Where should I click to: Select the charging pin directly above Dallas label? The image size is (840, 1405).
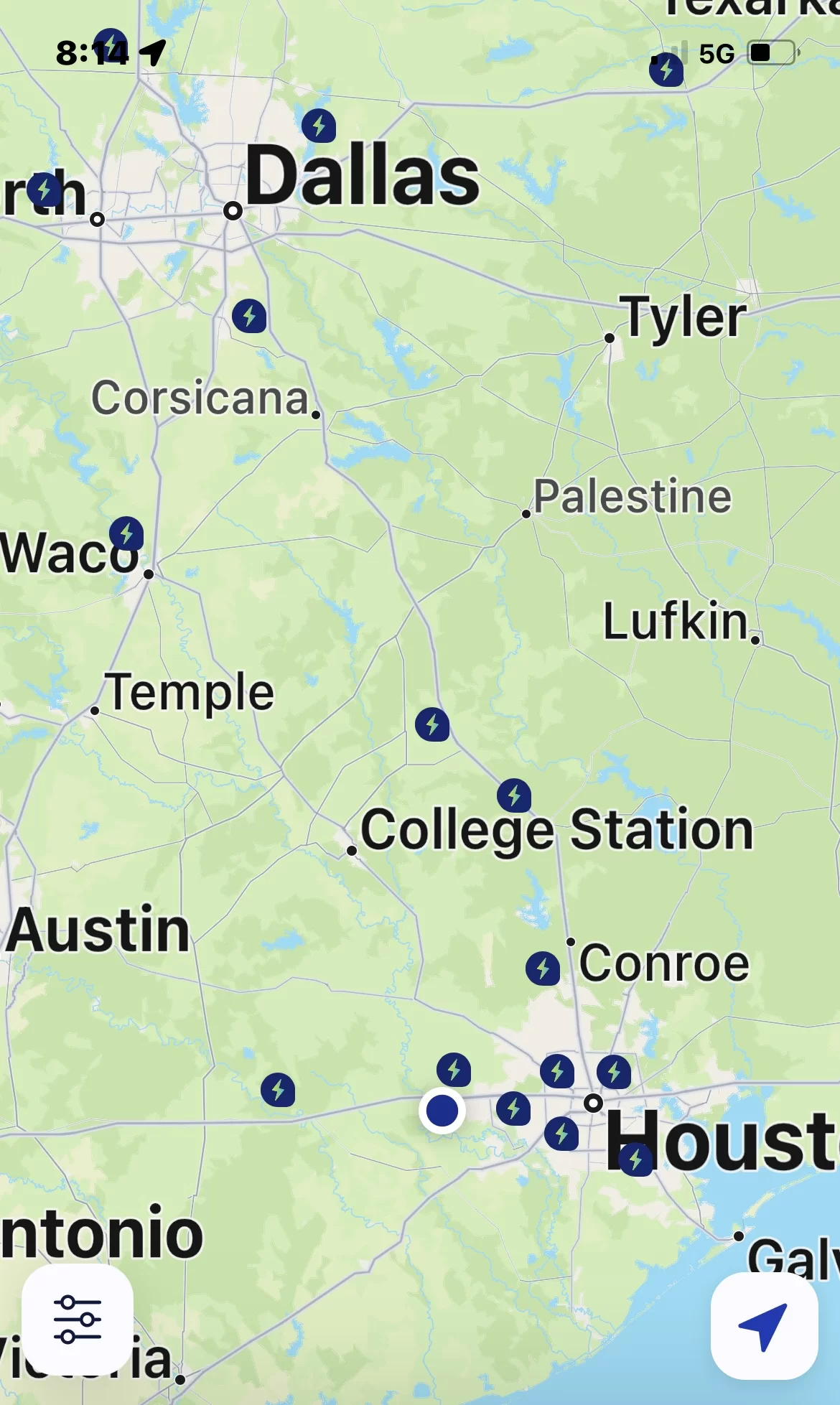tap(319, 126)
